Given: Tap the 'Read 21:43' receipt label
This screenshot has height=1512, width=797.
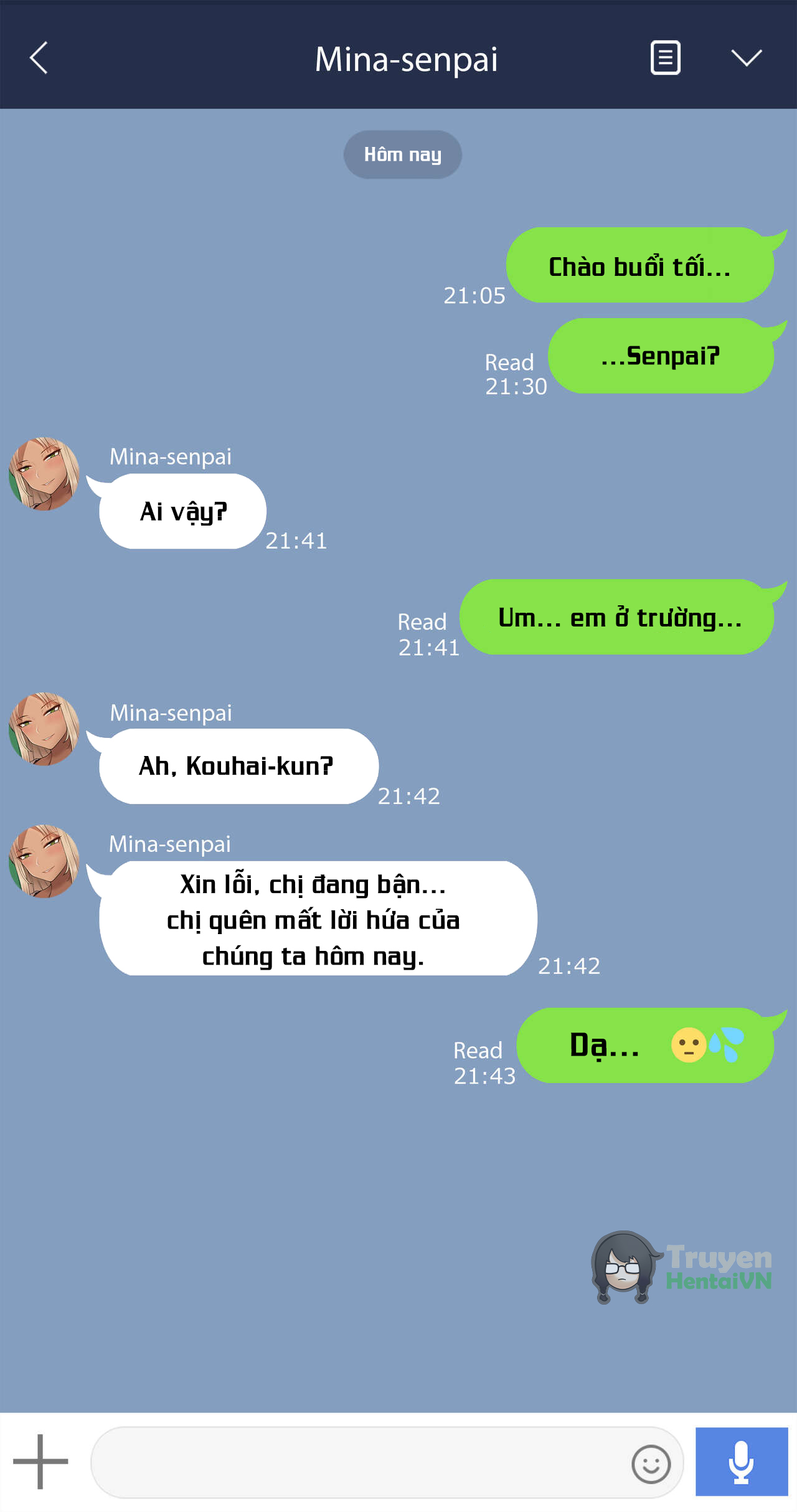Looking at the screenshot, I should [483, 1061].
